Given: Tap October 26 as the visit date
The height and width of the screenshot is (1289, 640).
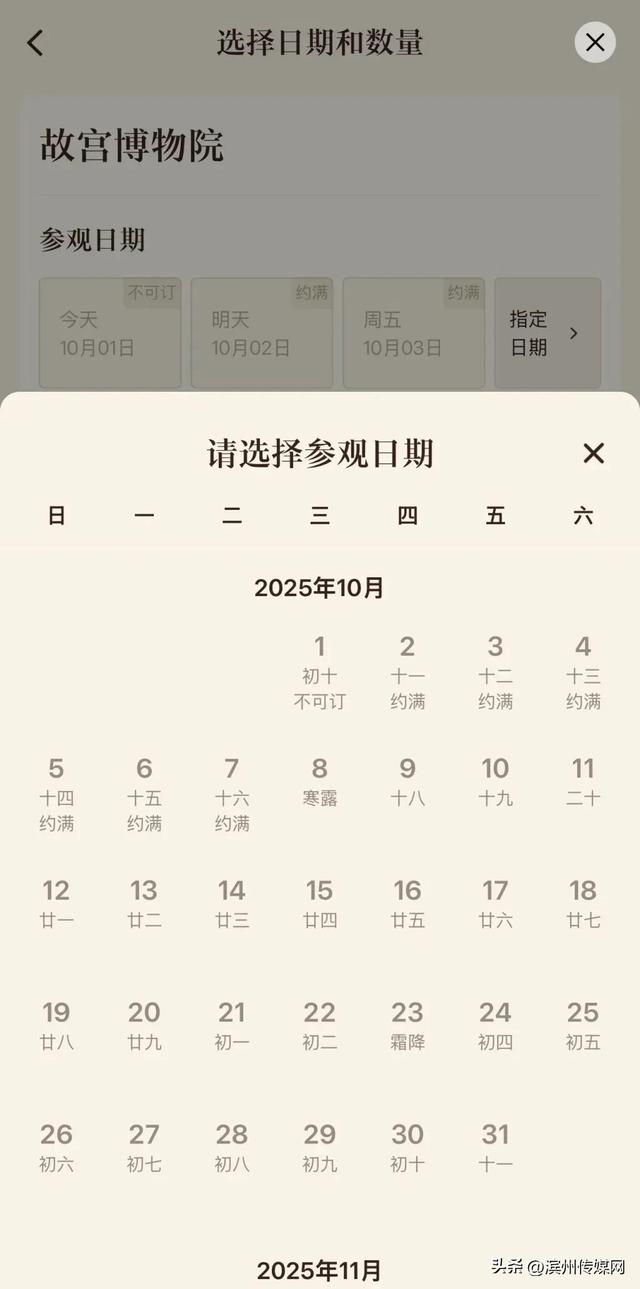Looking at the screenshot, I should (56, 1148).
